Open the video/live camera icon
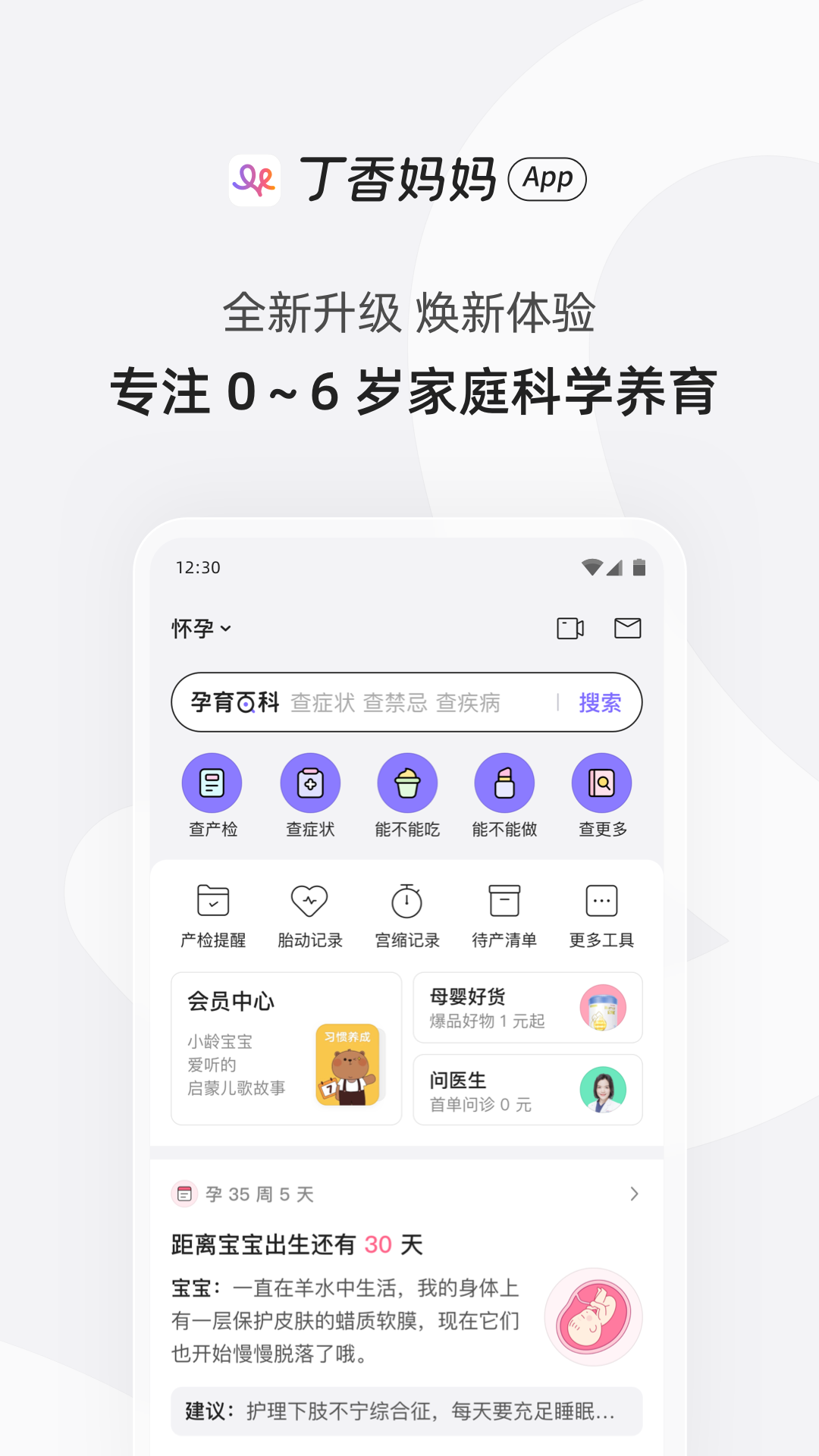 coord(571,628)
